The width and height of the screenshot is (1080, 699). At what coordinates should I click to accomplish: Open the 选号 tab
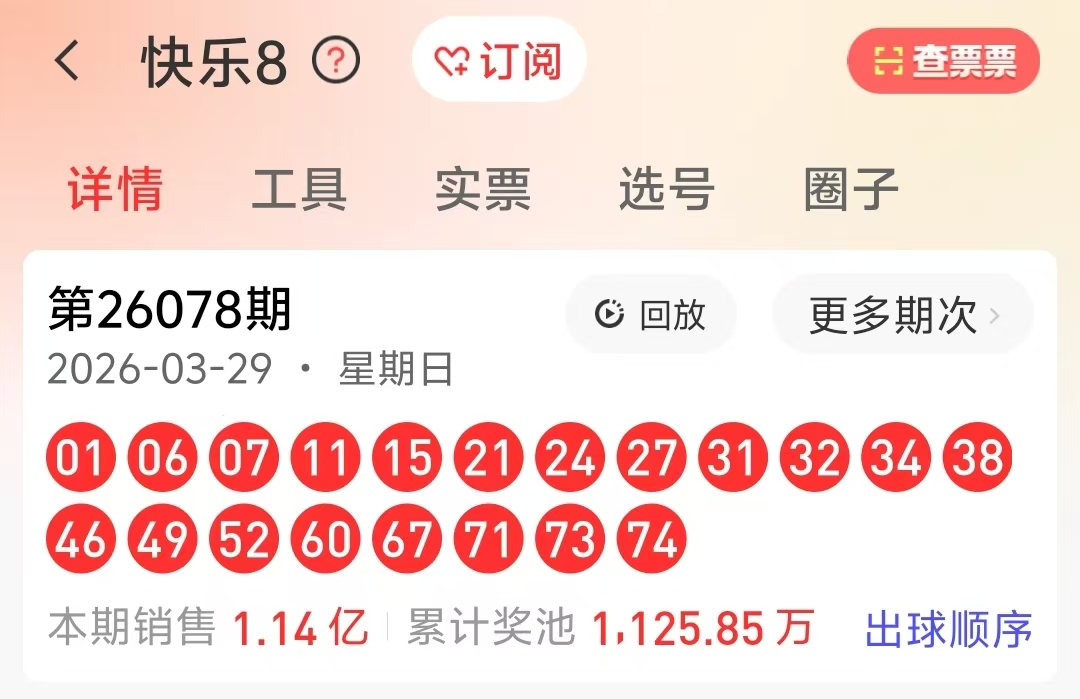667,189
